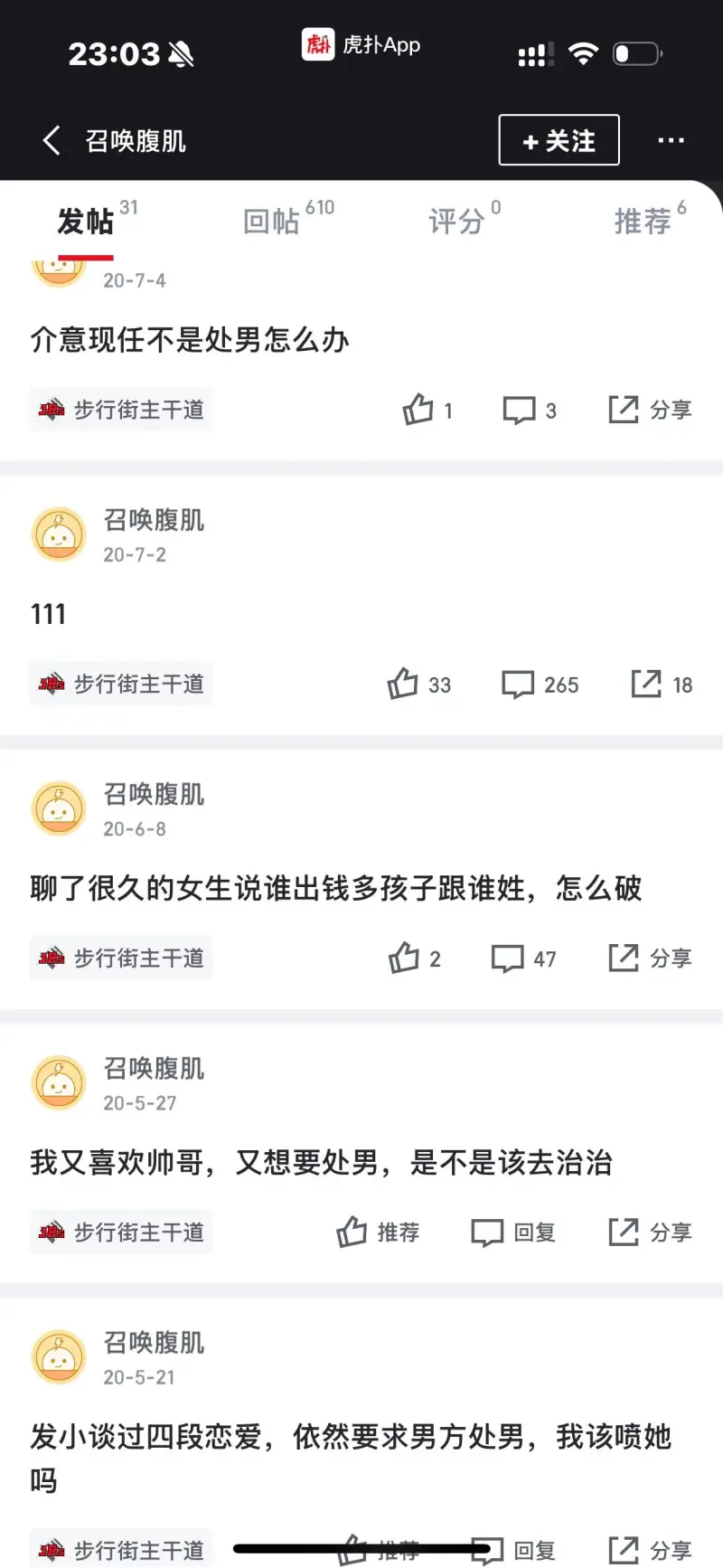Image resolution: width=723 pixels, height=1568 pixels.
Task: Share the 介意现任不是处男怎么办 post
Action: pos(650,410)
